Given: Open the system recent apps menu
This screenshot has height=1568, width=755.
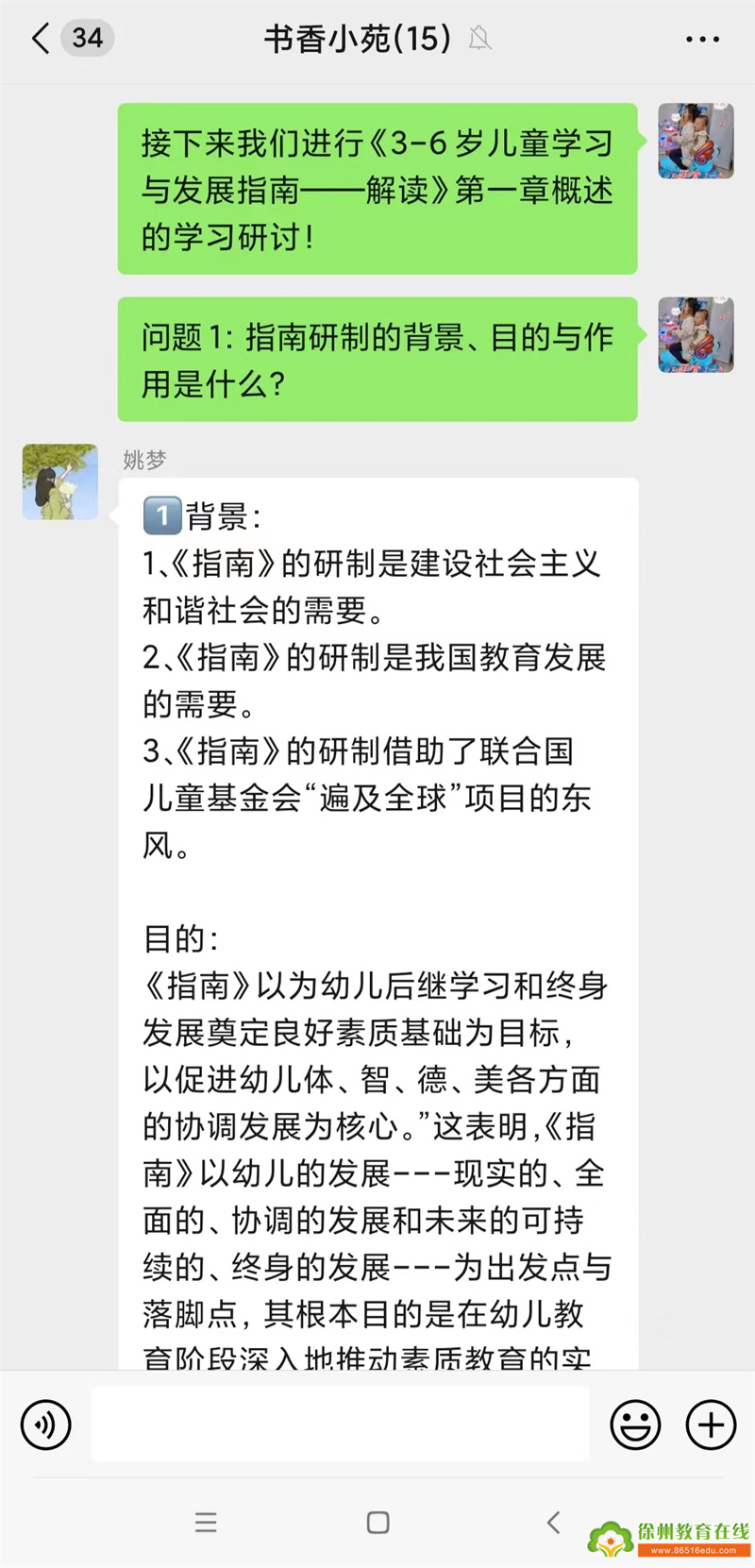Looking at the screenshot, I should point(206,1522).
